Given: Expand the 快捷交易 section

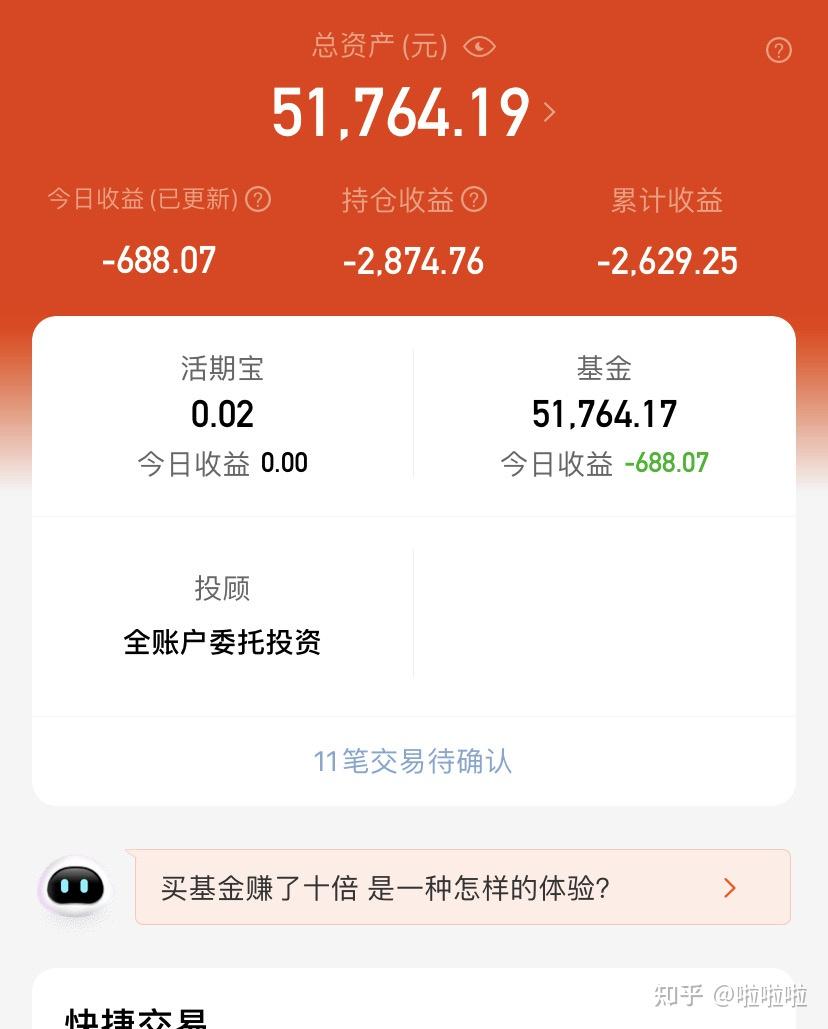Looking at the screenshot, I should [x=135, y=1018].
